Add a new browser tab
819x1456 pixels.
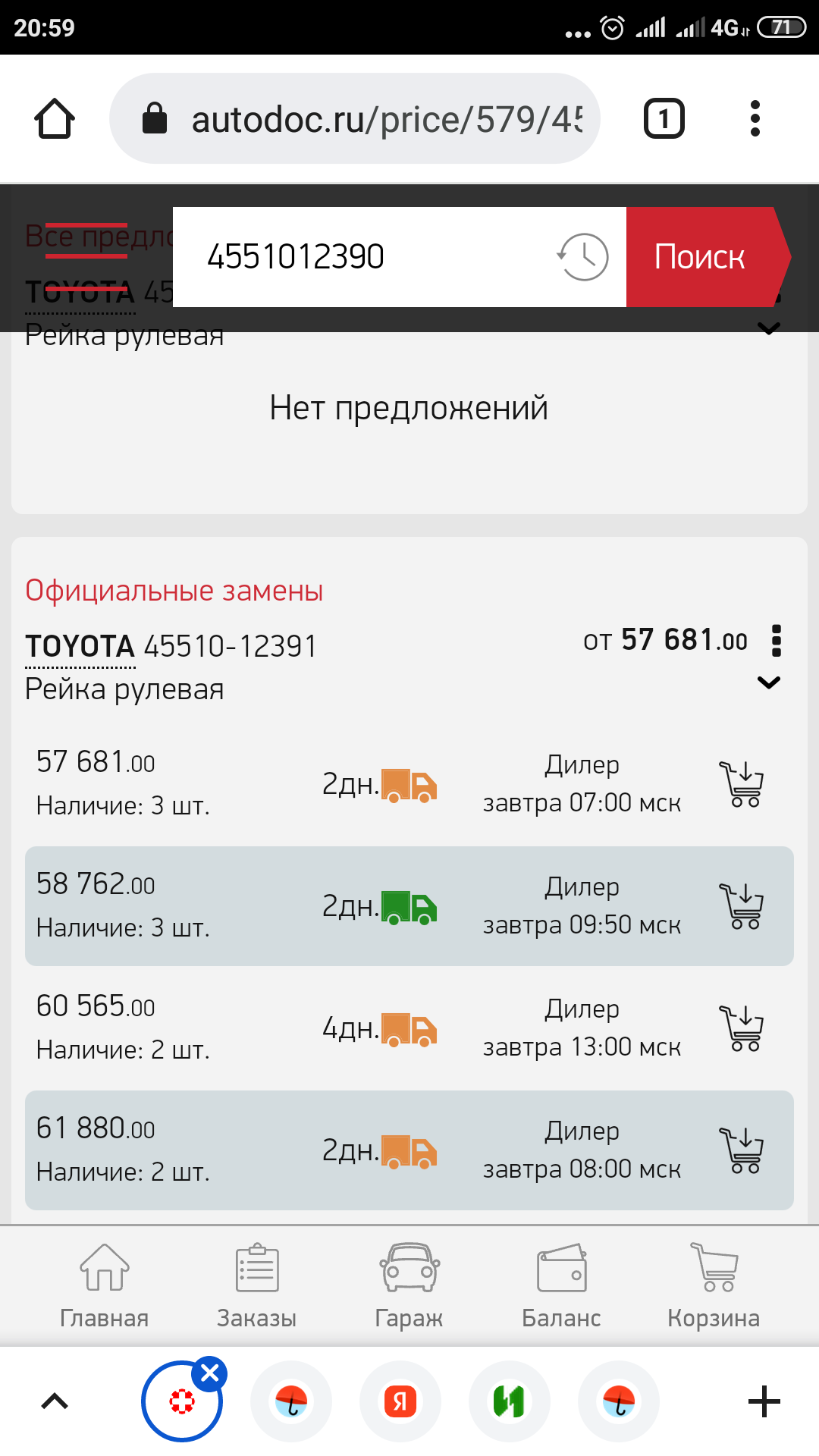tap(764, 1401)
